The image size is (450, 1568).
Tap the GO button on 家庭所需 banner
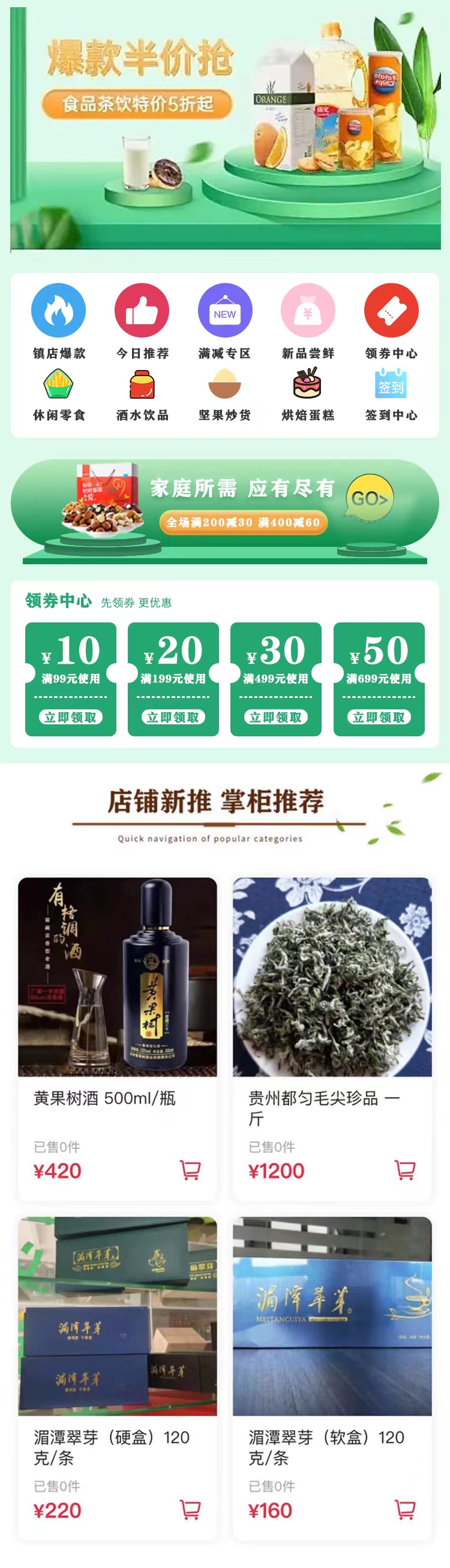(x=369, y=498)
